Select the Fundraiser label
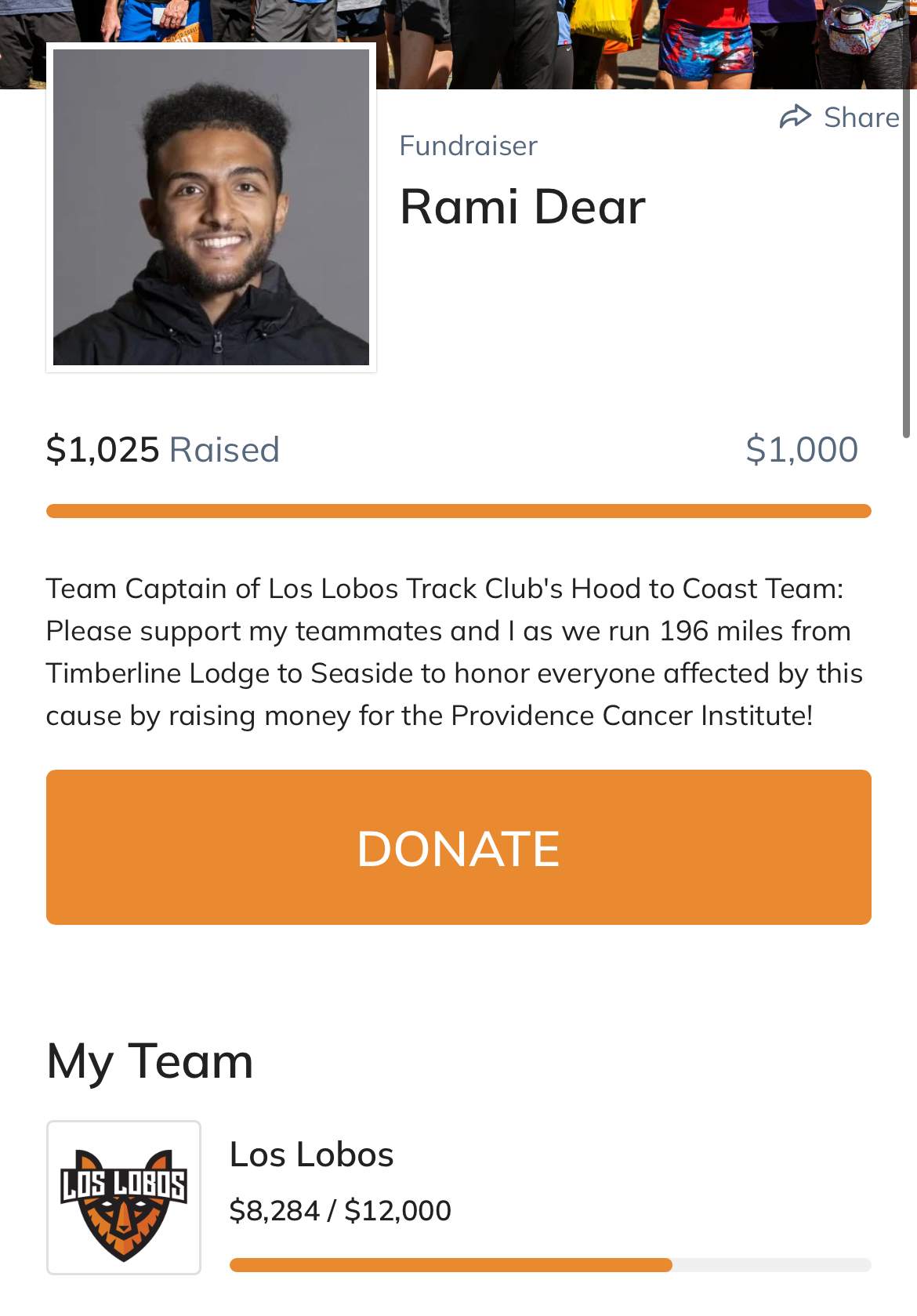Viewport: 917px width, 1316px height. point(468,146)
